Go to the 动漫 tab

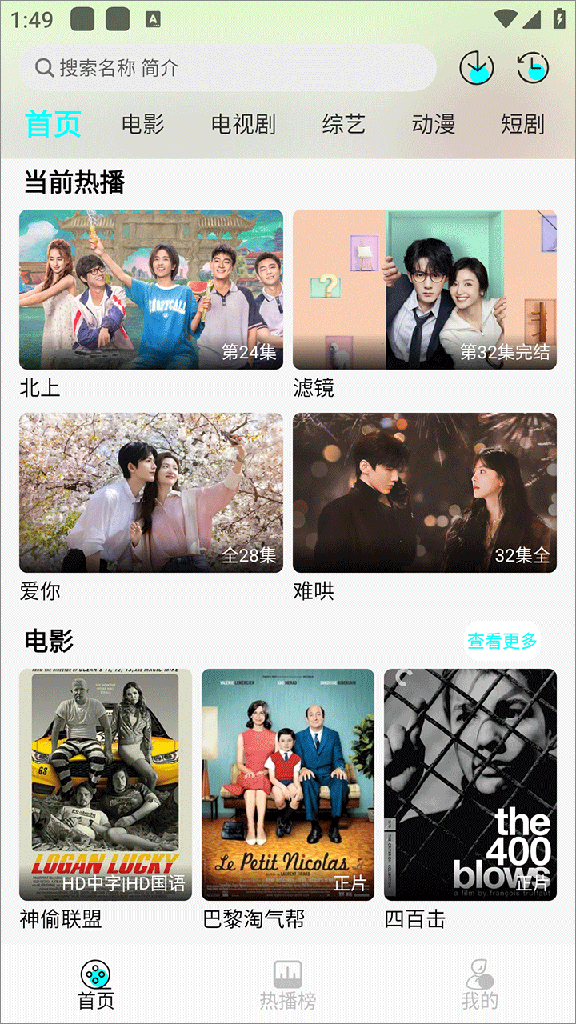[x=434, y=124]
